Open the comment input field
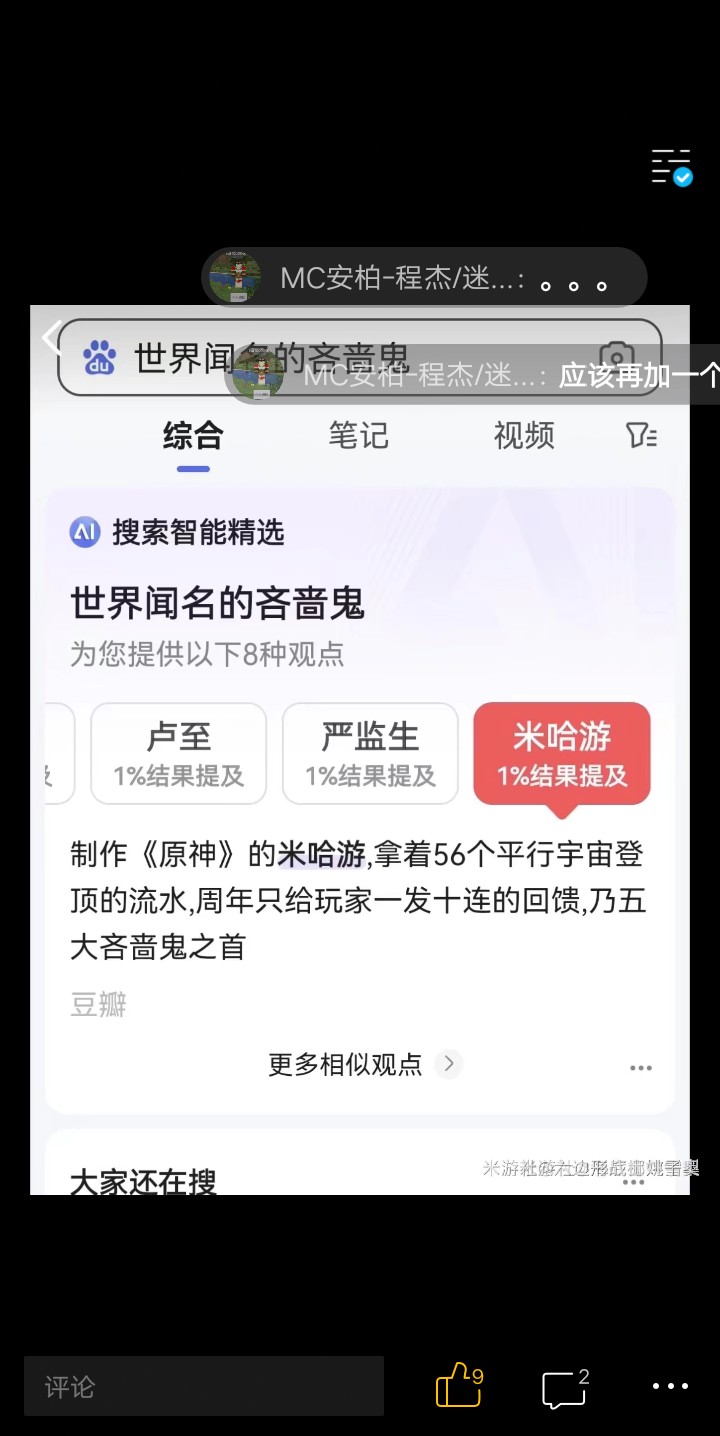Image resolution: width=720 pixels, height=1436 pixels. 203,1386
